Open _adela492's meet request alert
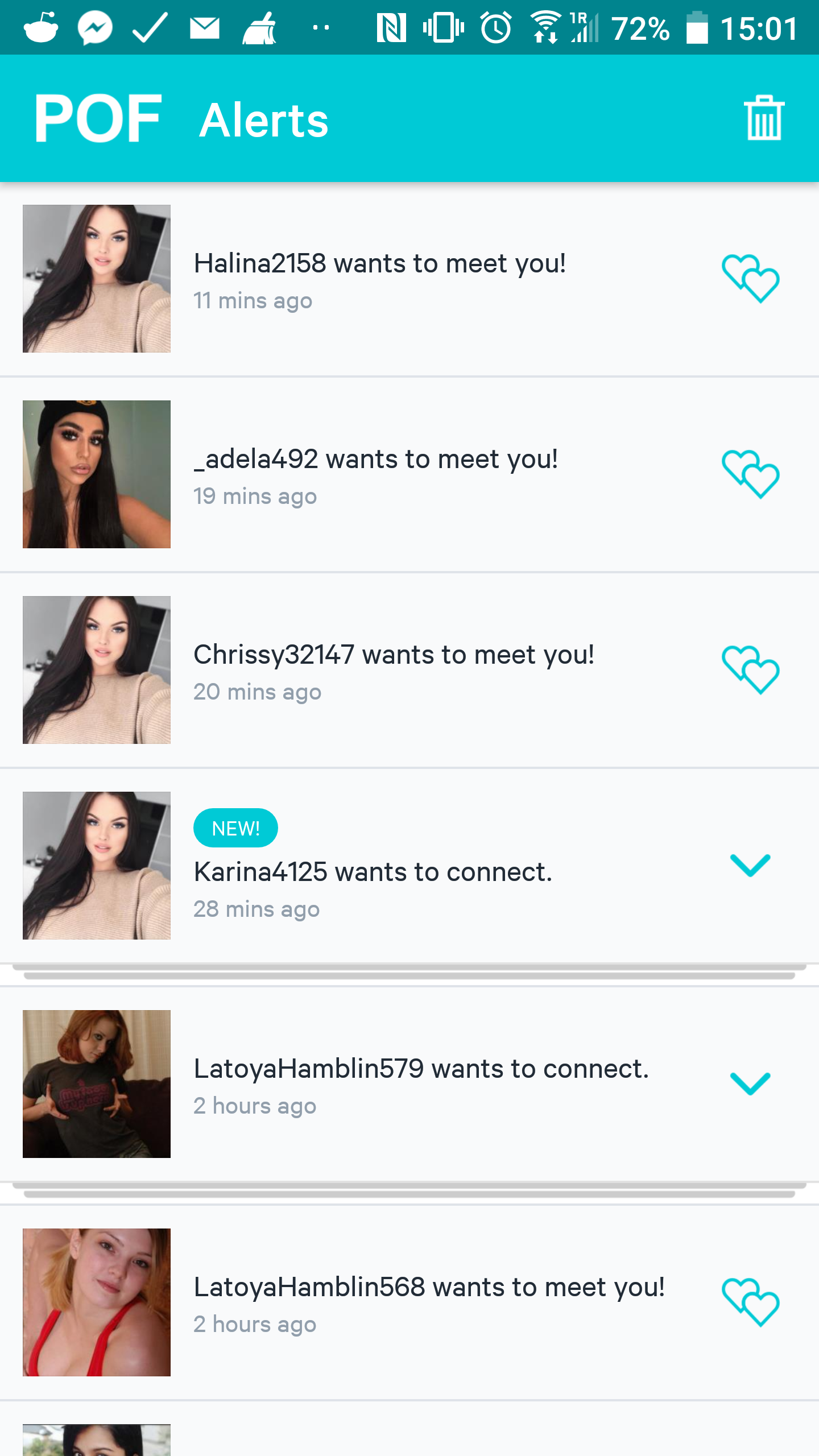The width and height of the screenshot is (819, 1456). point(375,474)
